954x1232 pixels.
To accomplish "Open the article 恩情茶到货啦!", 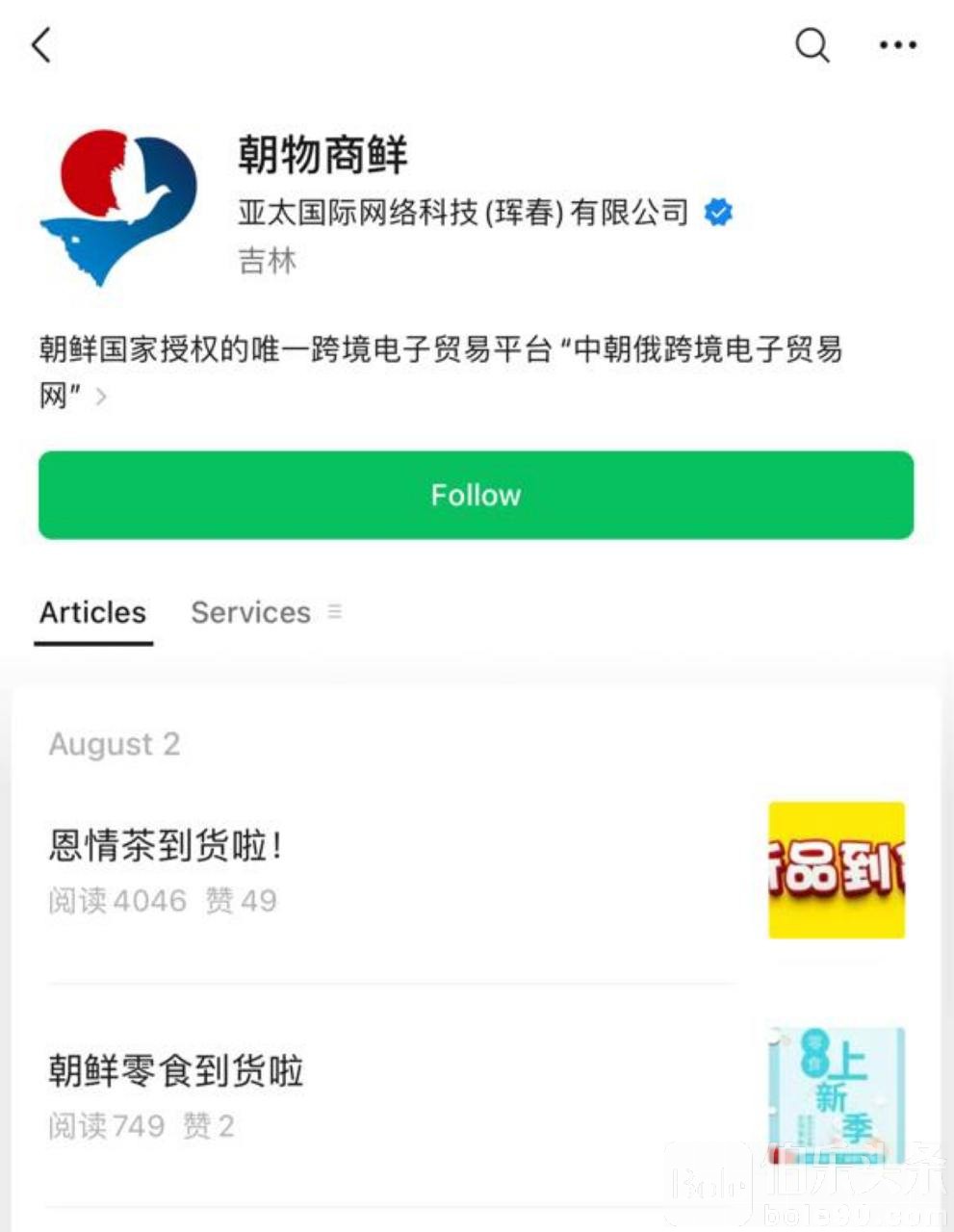I will coord(166,846).
